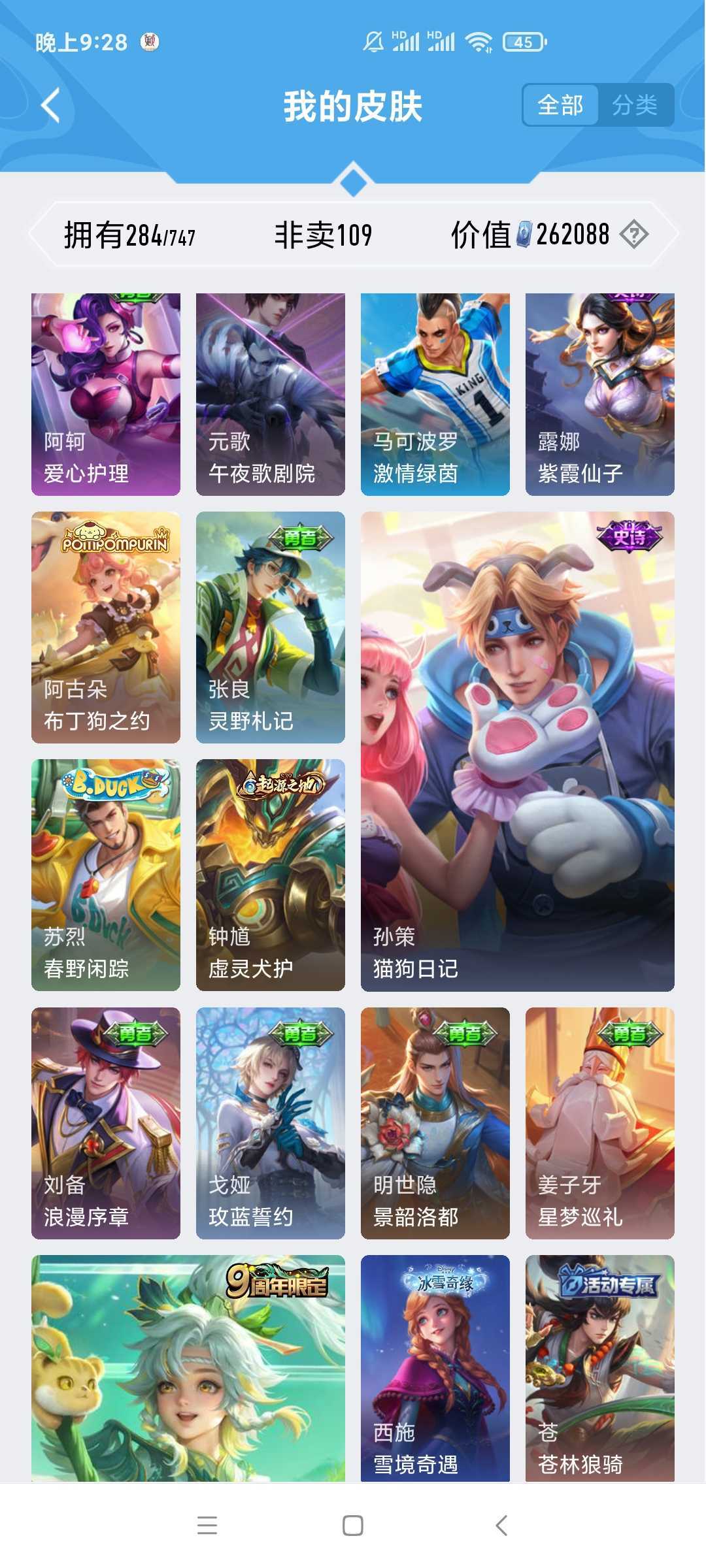Viewport: 706px width, 1568px height.
Task: Select 张良 灵野札记 skin card
Action: click(x=271, y=627)
